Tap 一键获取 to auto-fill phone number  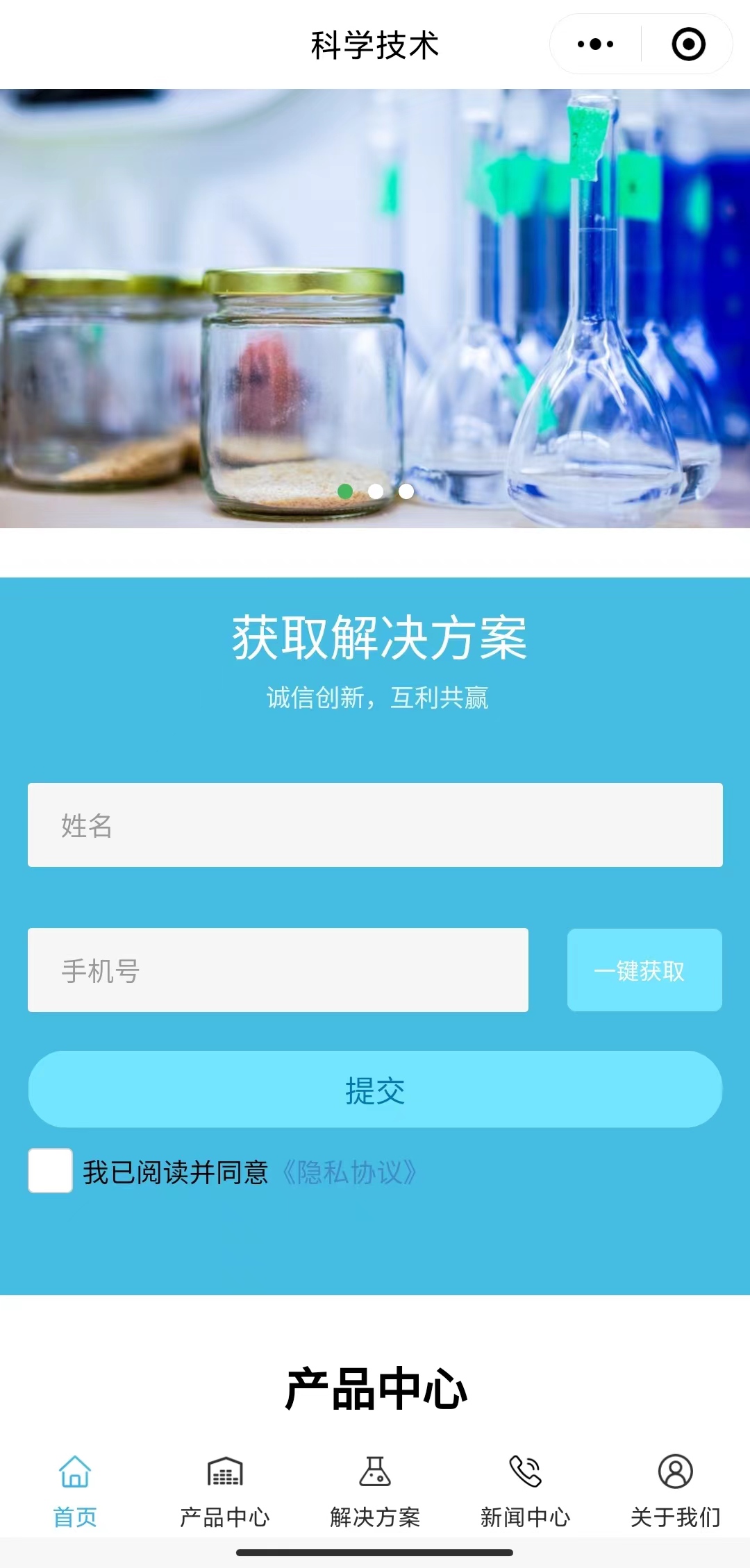tap(644, 970)
